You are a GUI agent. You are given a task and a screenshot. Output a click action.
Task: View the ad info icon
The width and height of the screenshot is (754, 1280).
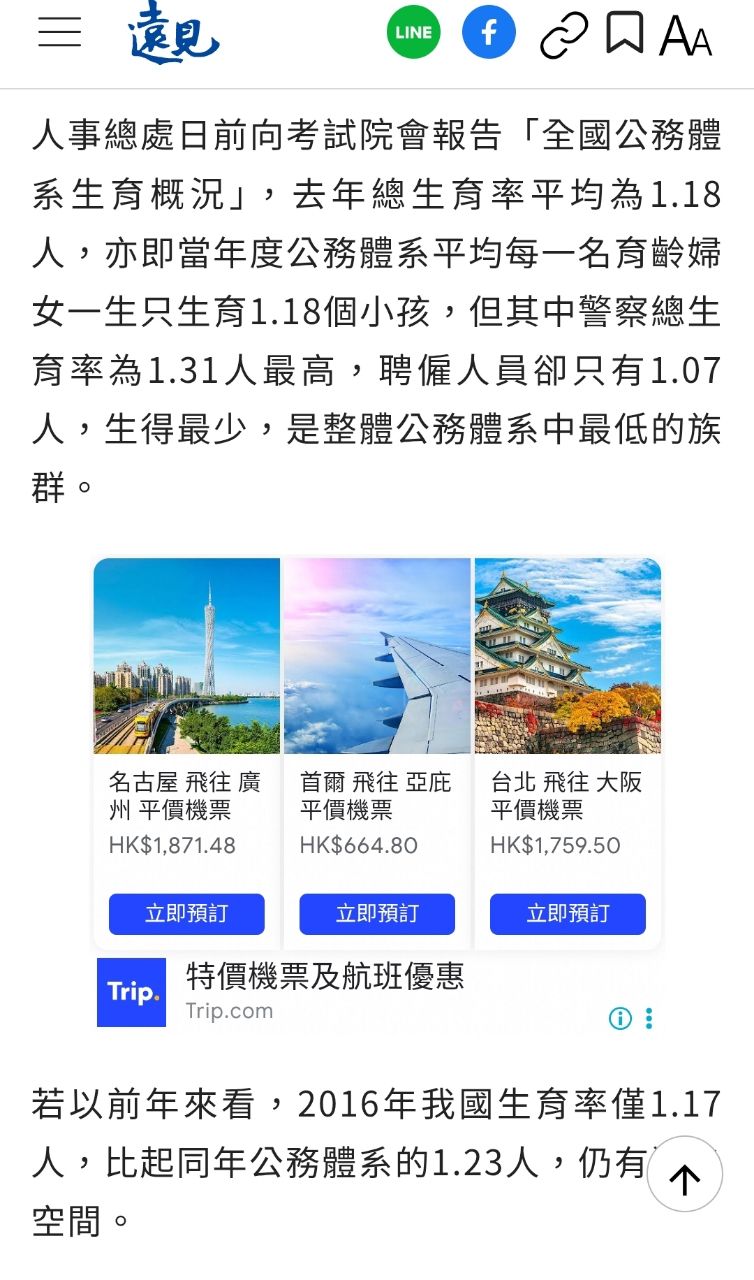621,1018
